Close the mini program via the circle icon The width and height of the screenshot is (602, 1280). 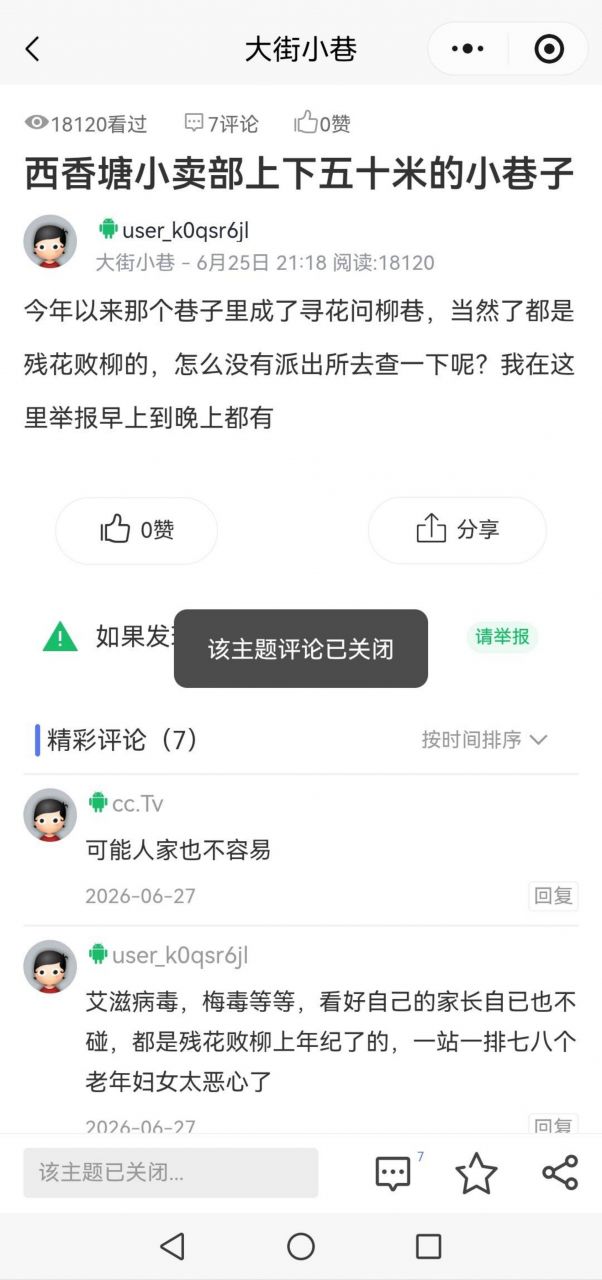549,49
